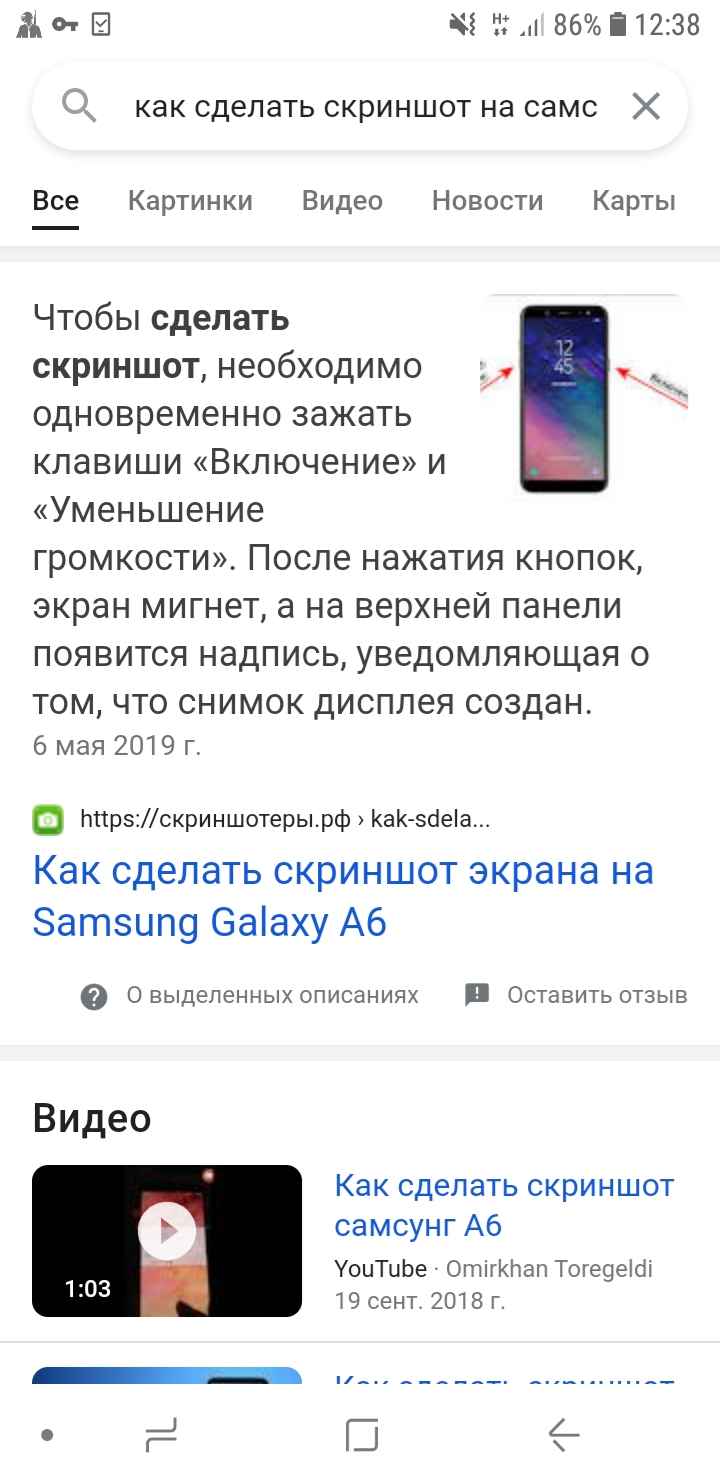Tap the magnifier search icon
This screenshot has width=720, height=1480.
78,105
